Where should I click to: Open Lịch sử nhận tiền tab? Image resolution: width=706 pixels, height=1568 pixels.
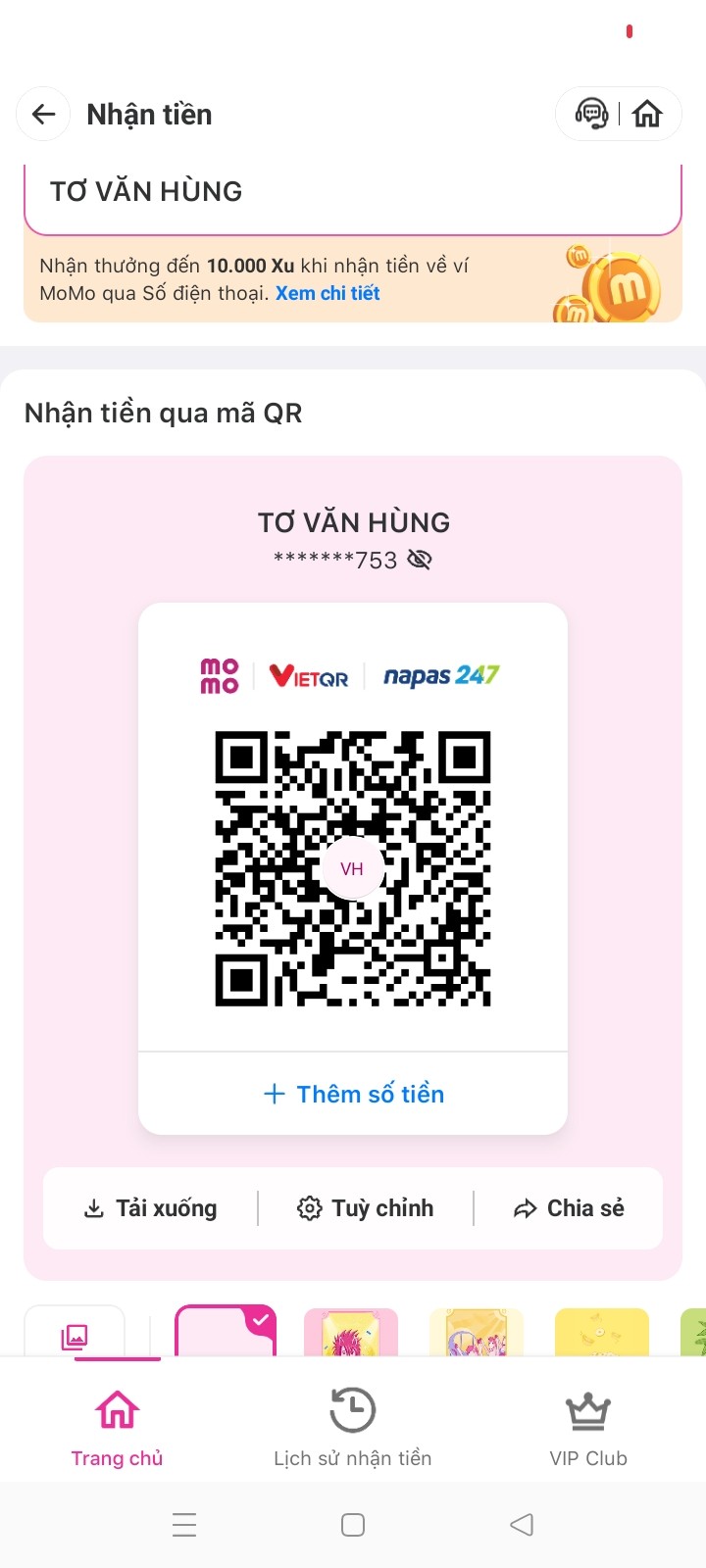(353, 1427)
